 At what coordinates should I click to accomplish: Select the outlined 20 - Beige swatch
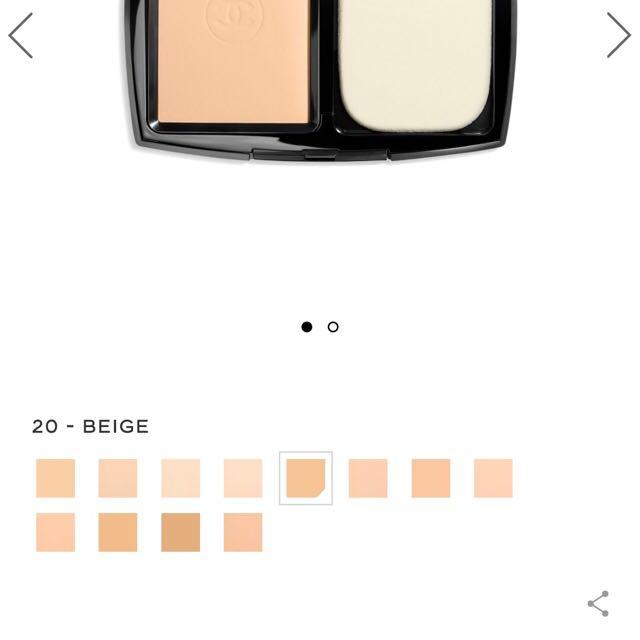[305, 478]
